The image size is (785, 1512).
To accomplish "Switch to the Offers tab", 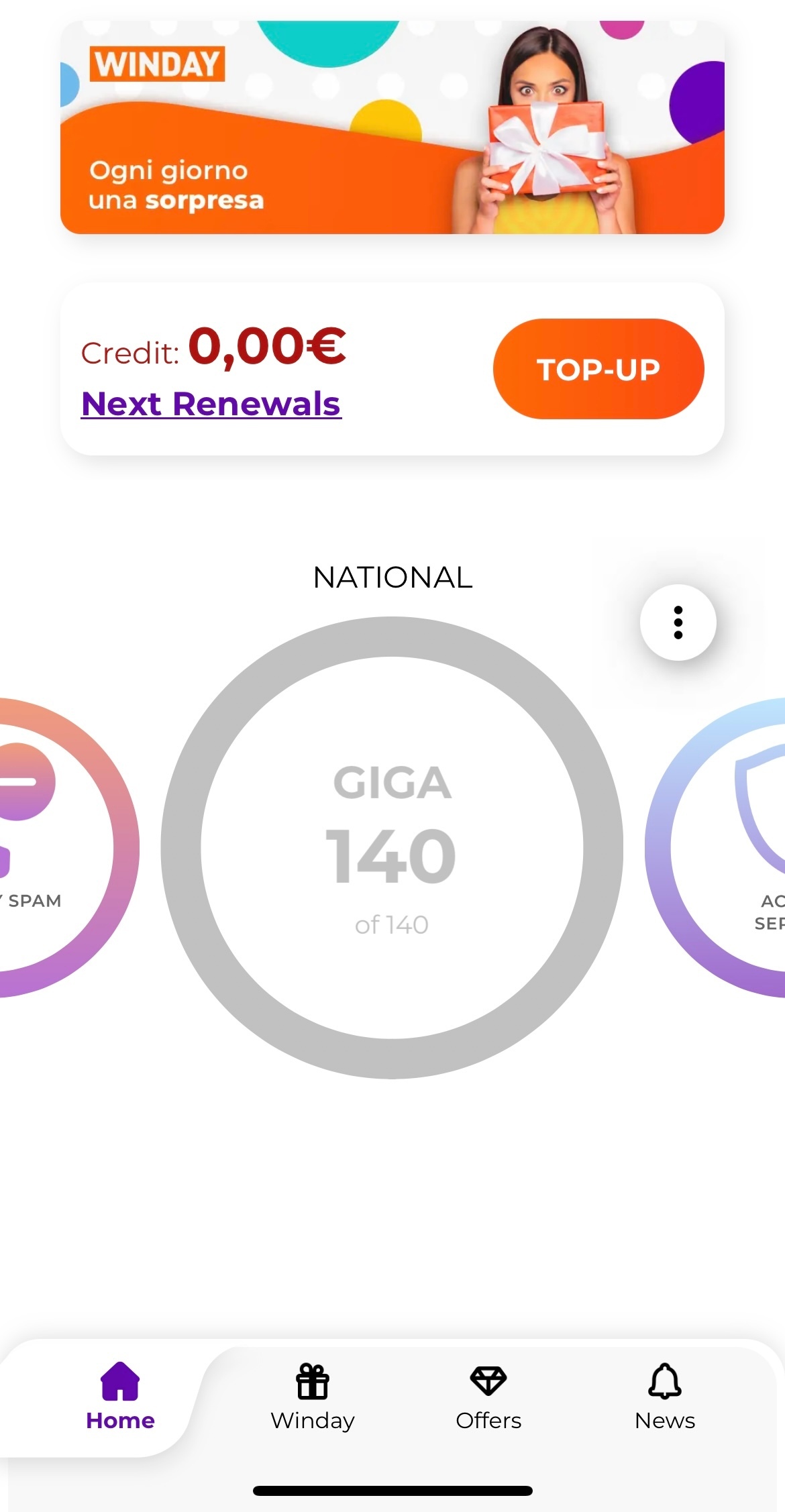I will point(488,1397).
